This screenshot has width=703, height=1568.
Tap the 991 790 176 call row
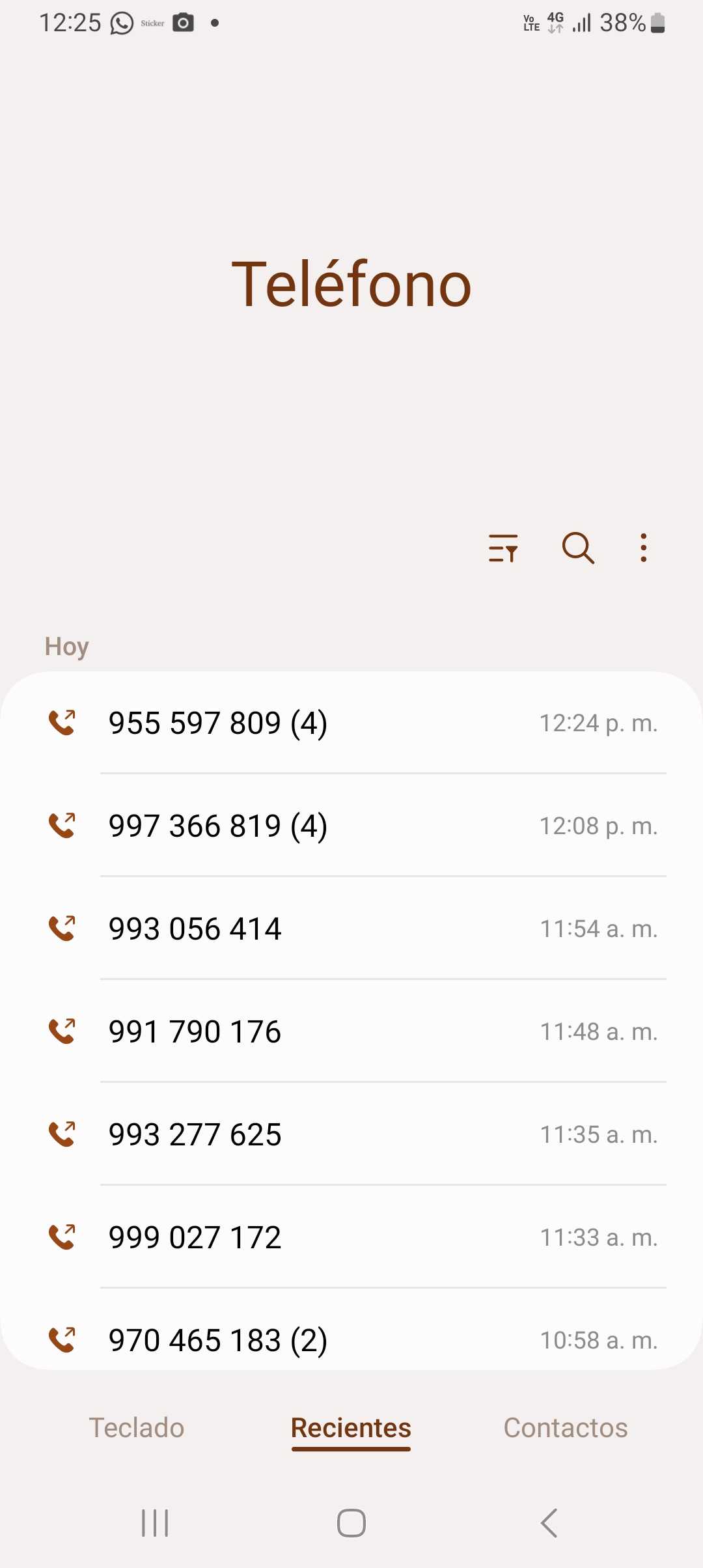click(351, 1031)
